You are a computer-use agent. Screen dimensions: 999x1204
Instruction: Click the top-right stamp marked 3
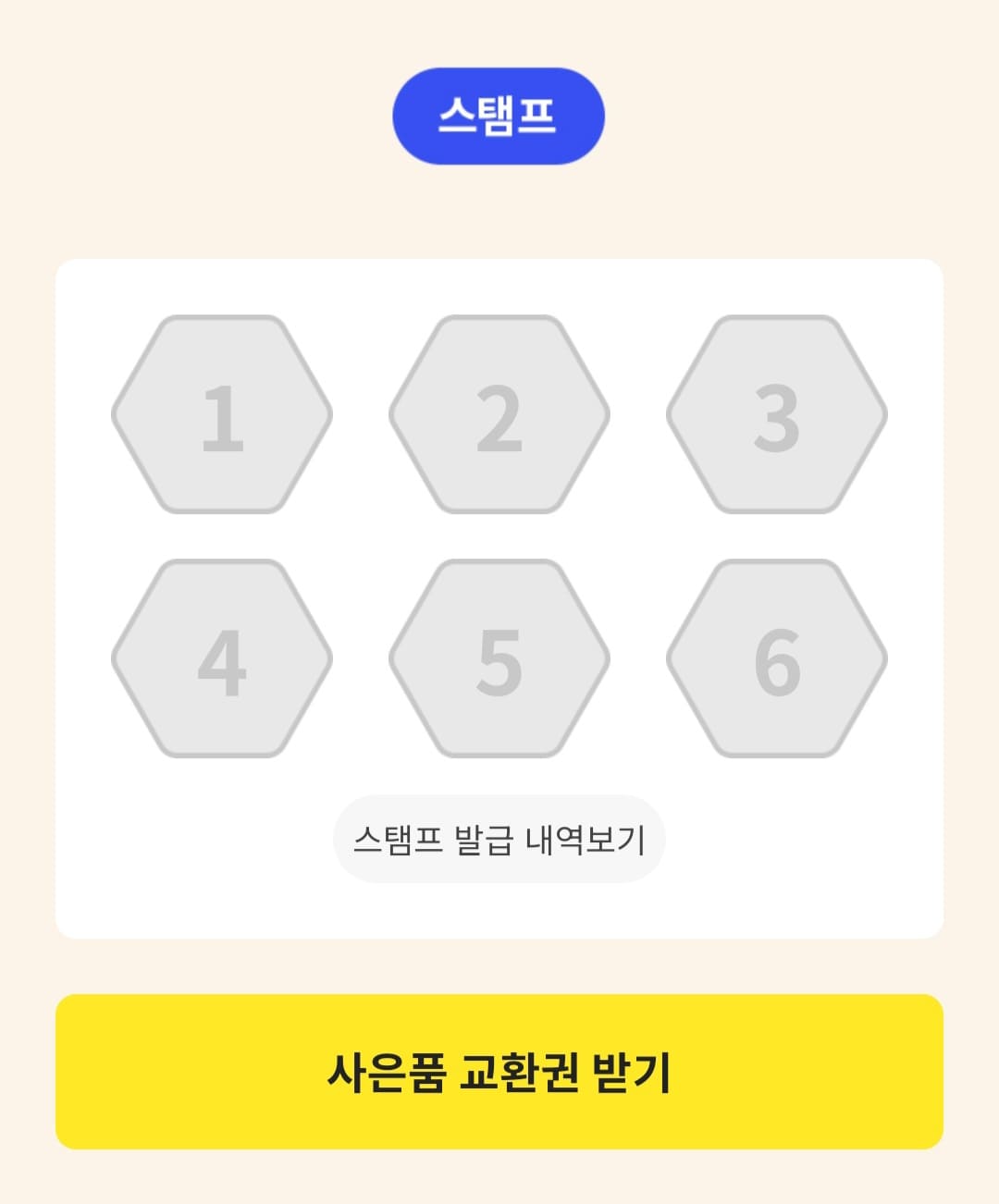click(x=777, y=416)
